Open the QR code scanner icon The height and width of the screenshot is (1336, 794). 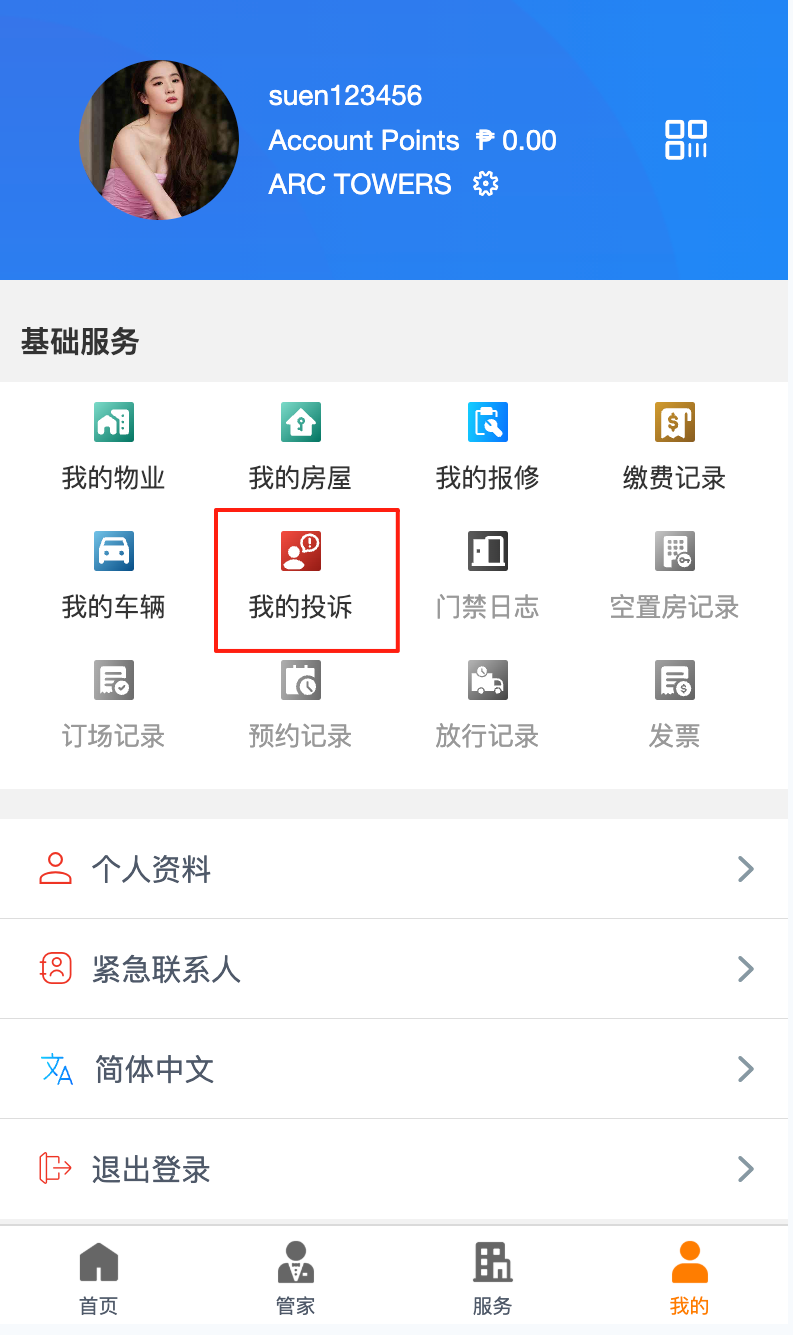coord(686,139)
